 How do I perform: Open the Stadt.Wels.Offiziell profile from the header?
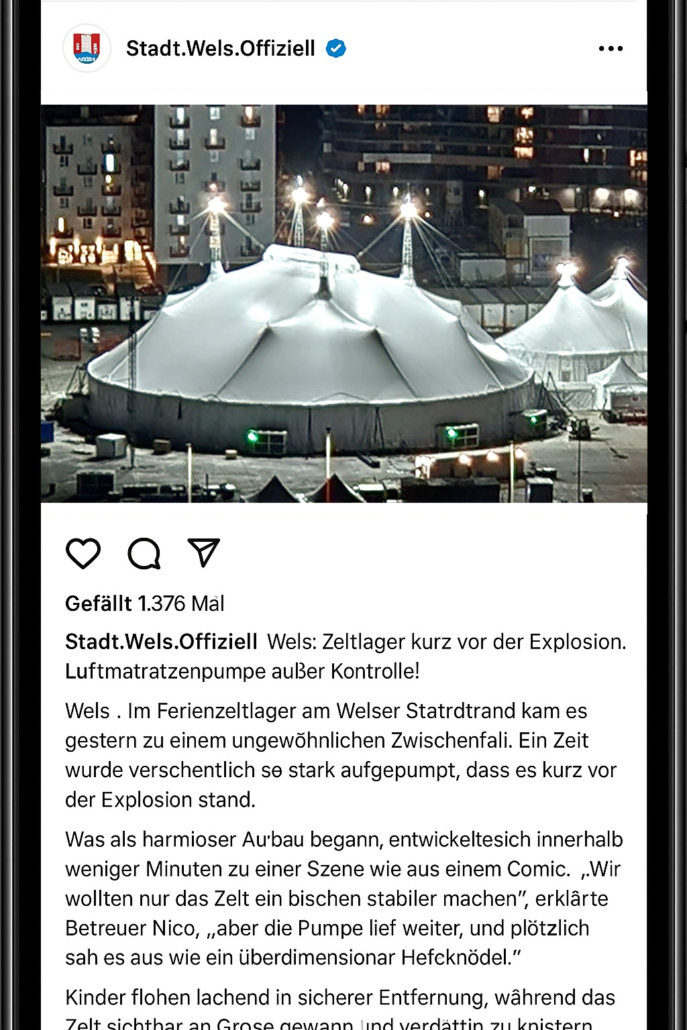220,48
